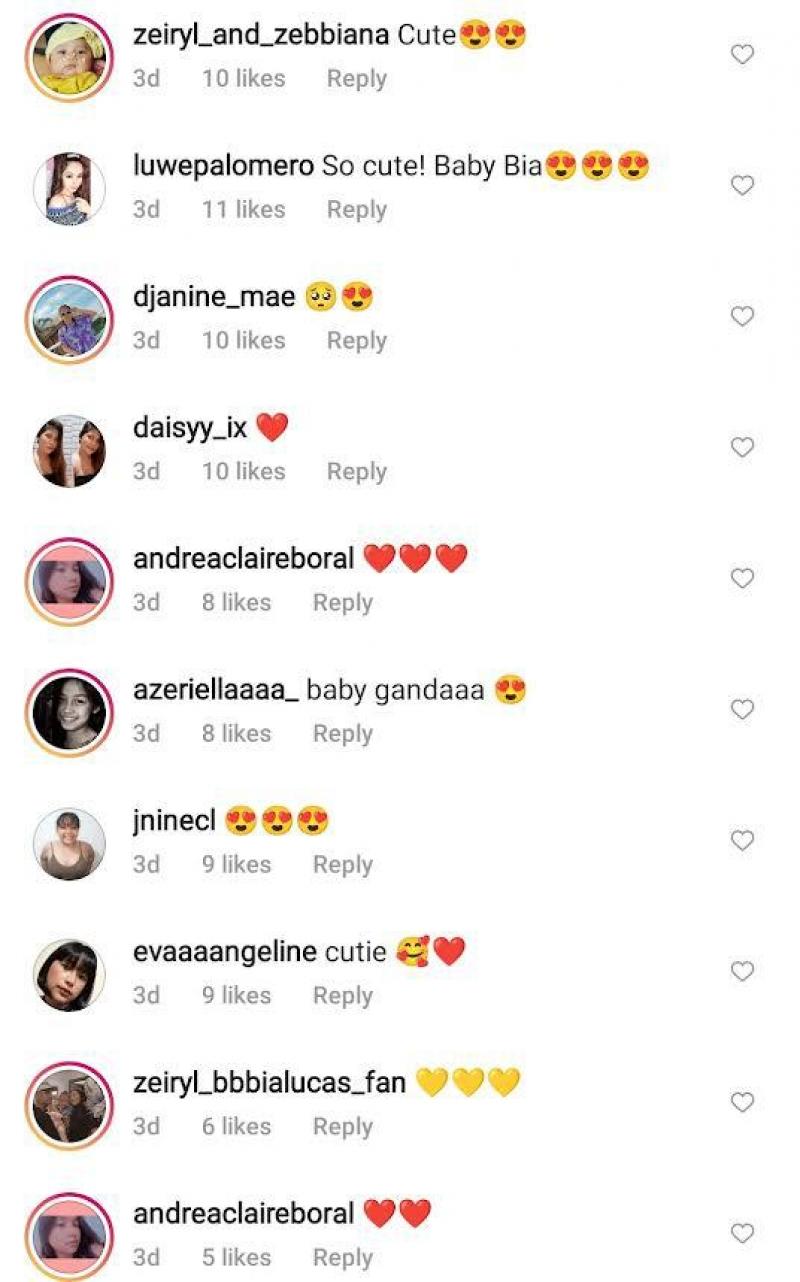
Task: Reply to azeriellaaaa_'s baby gandaaa comment
Action: tap(342, 734)
